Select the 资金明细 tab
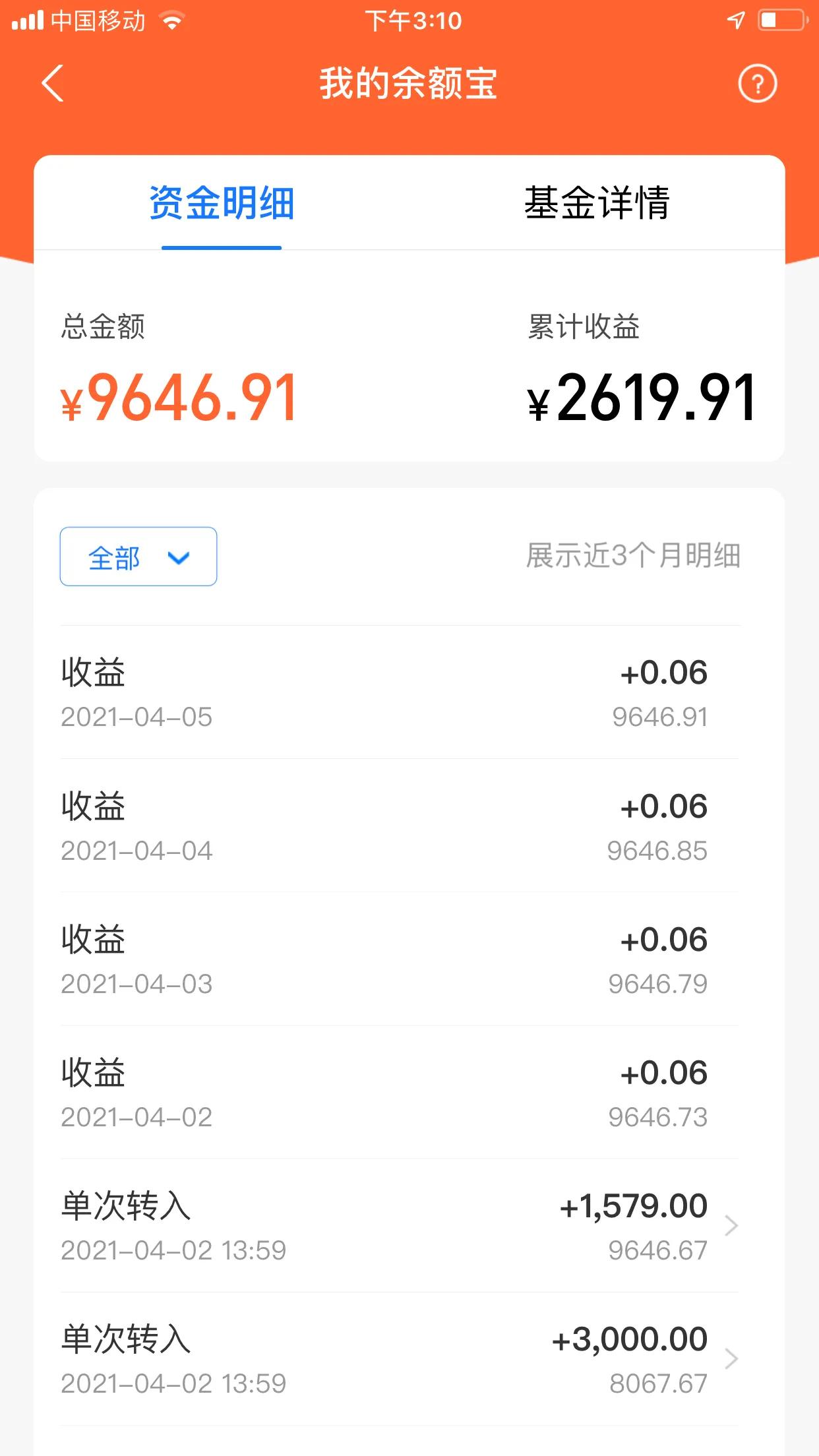819x1456 pixels. pyautogui.click(x=222, y=202)
